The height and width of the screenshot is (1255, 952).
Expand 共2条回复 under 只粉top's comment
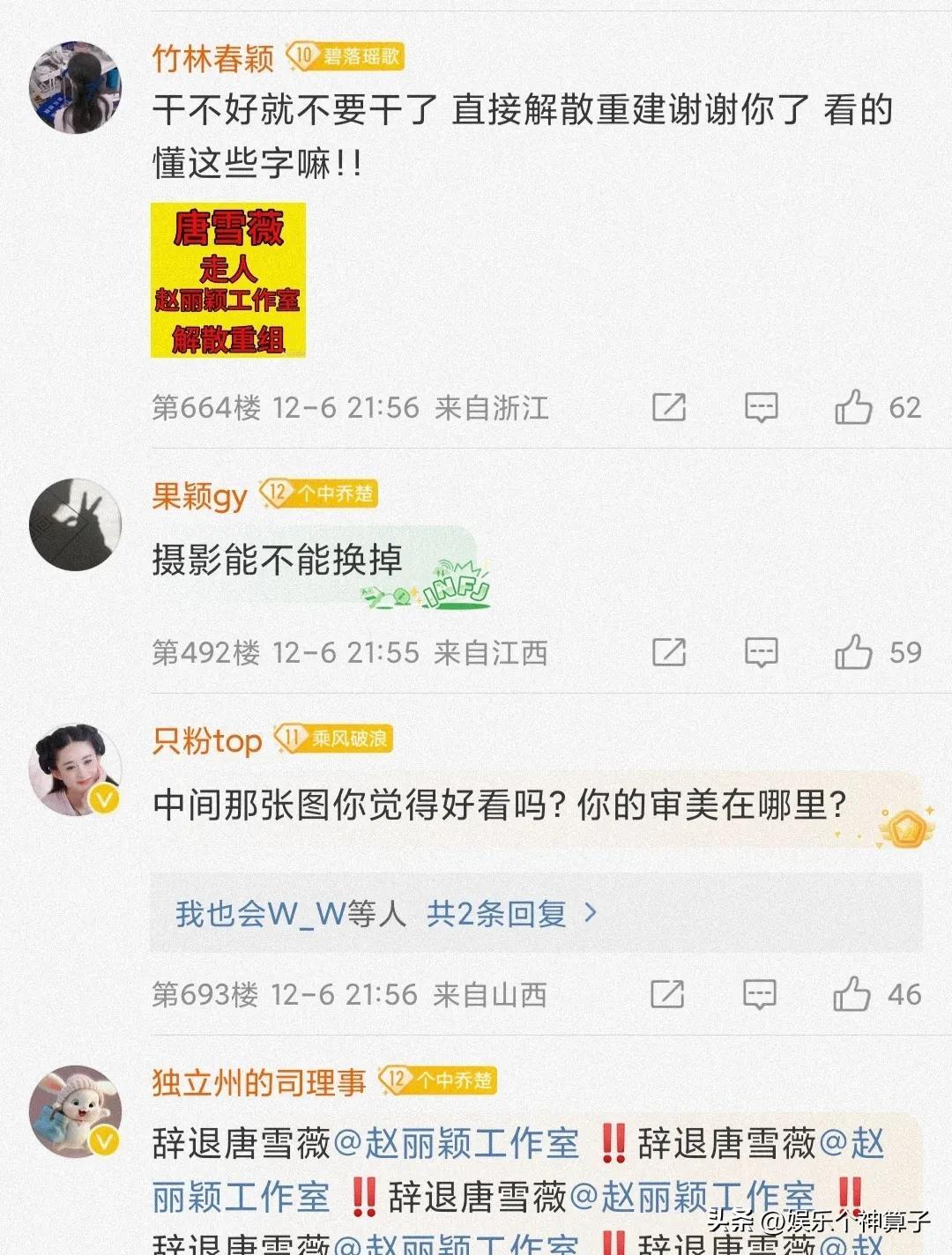(511, 914)
